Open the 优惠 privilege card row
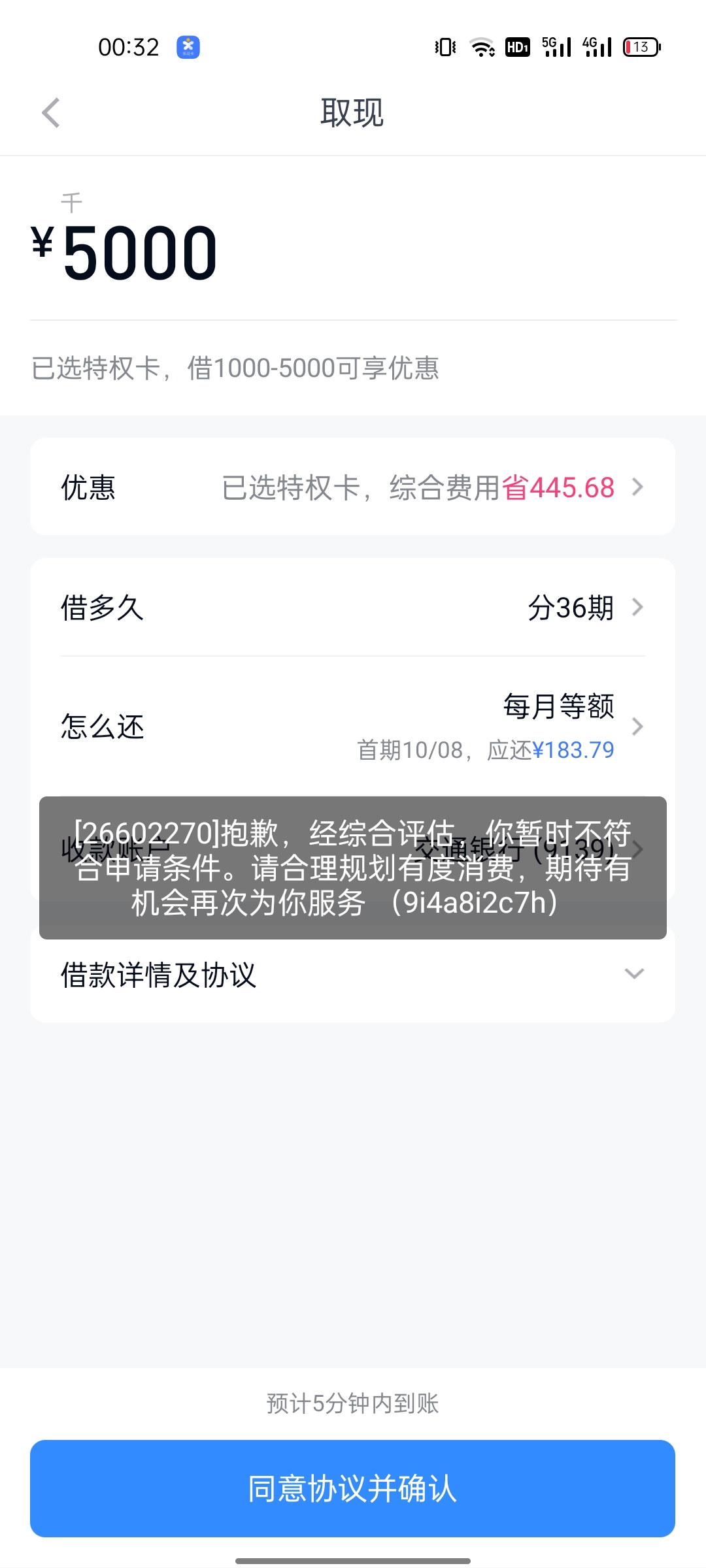 [352, 487]
